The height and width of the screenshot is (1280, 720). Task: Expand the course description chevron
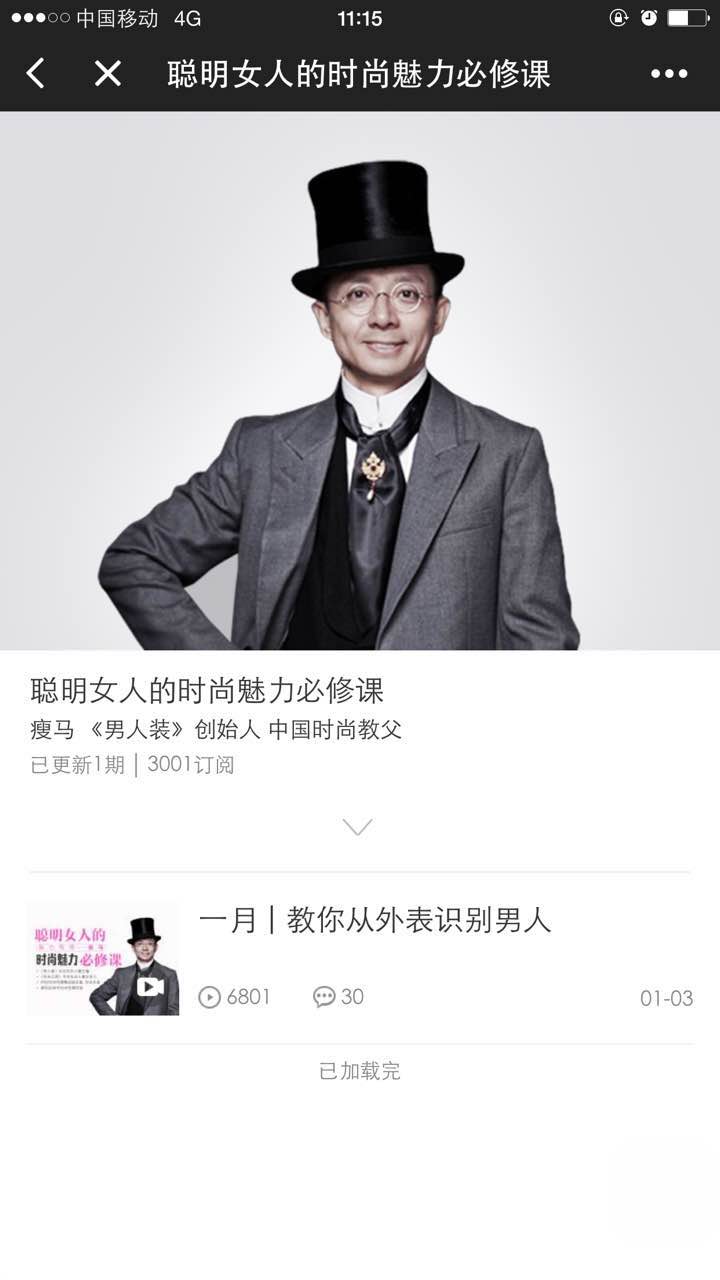[357, 827]
